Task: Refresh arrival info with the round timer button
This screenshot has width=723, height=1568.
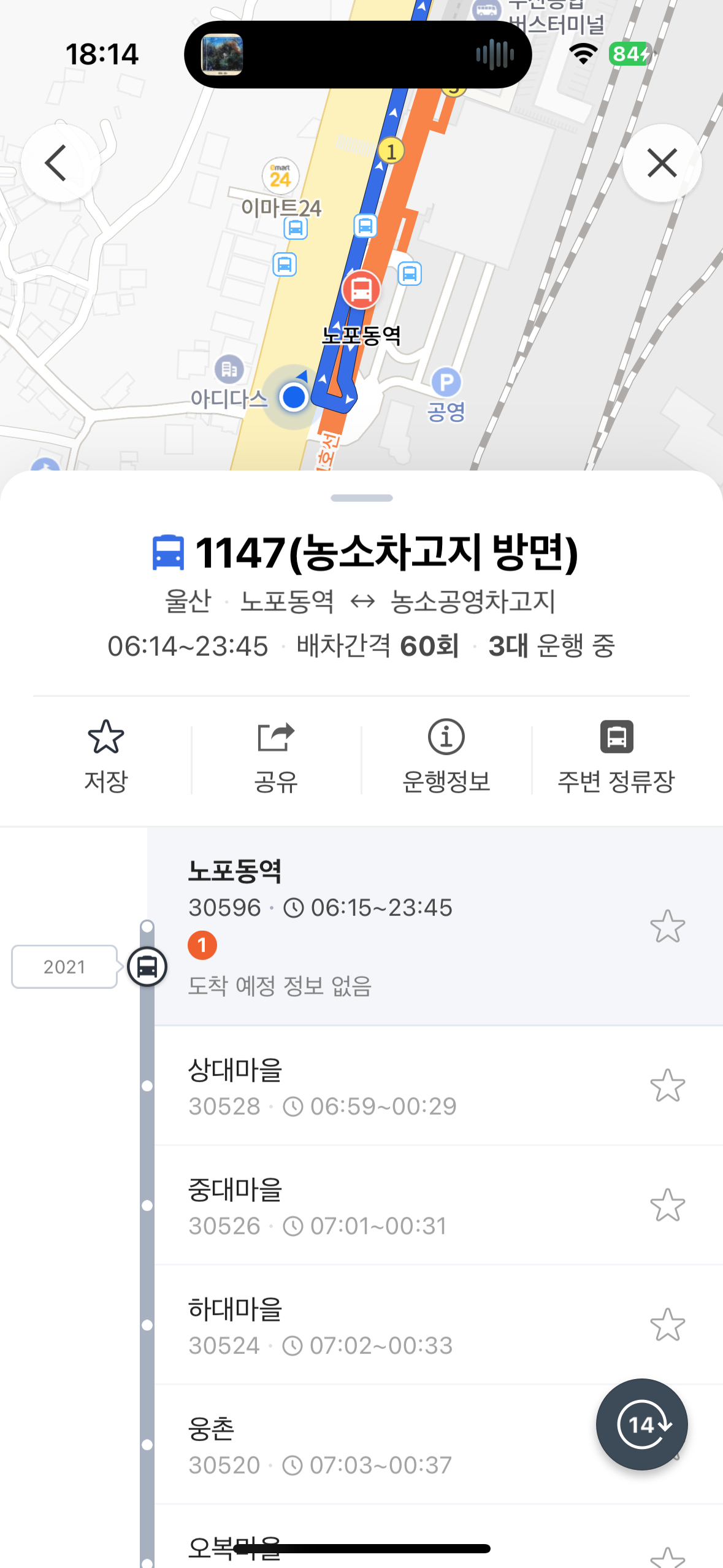Action: 641,1424
